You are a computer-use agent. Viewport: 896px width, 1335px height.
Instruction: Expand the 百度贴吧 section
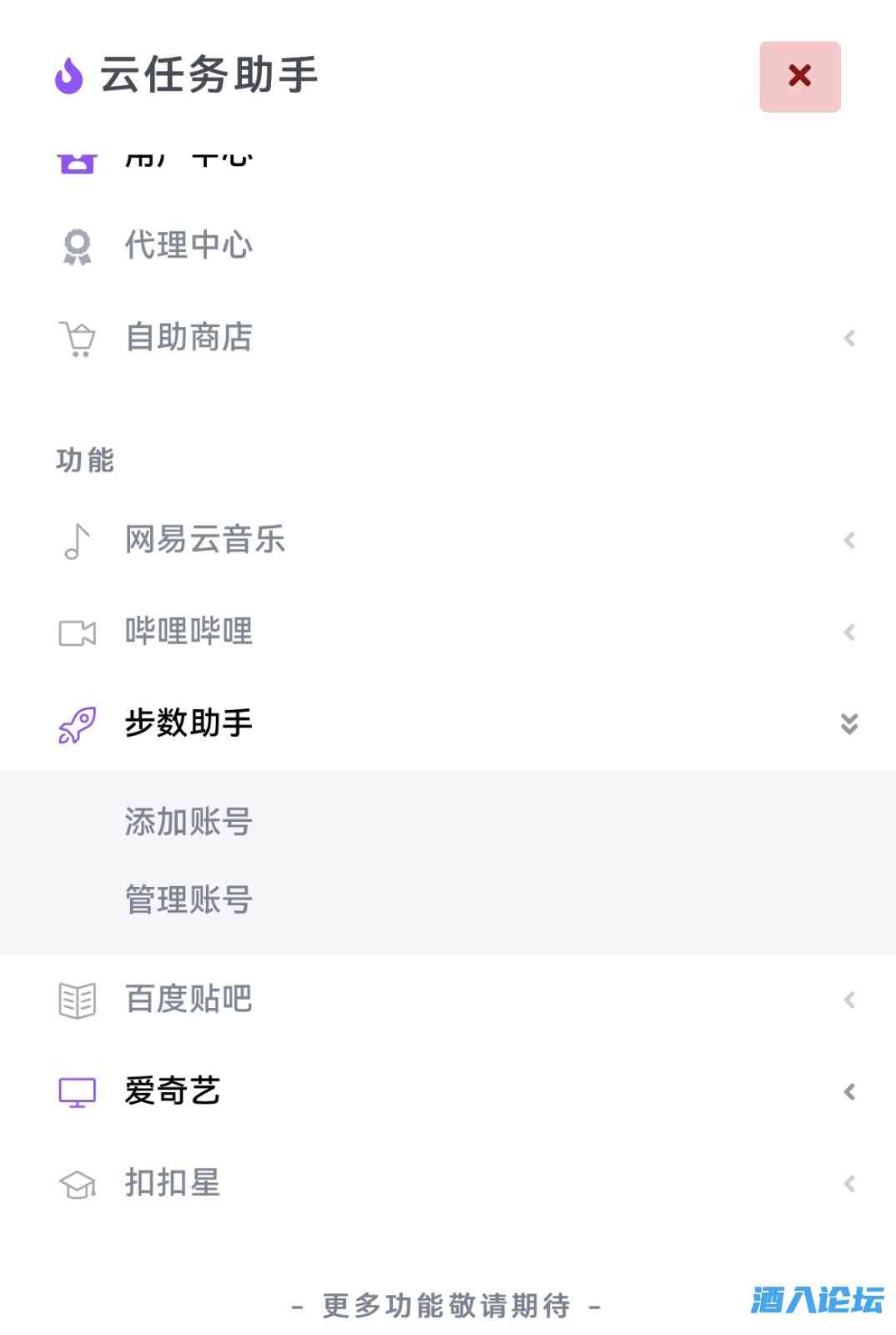[x=850, y=999]
